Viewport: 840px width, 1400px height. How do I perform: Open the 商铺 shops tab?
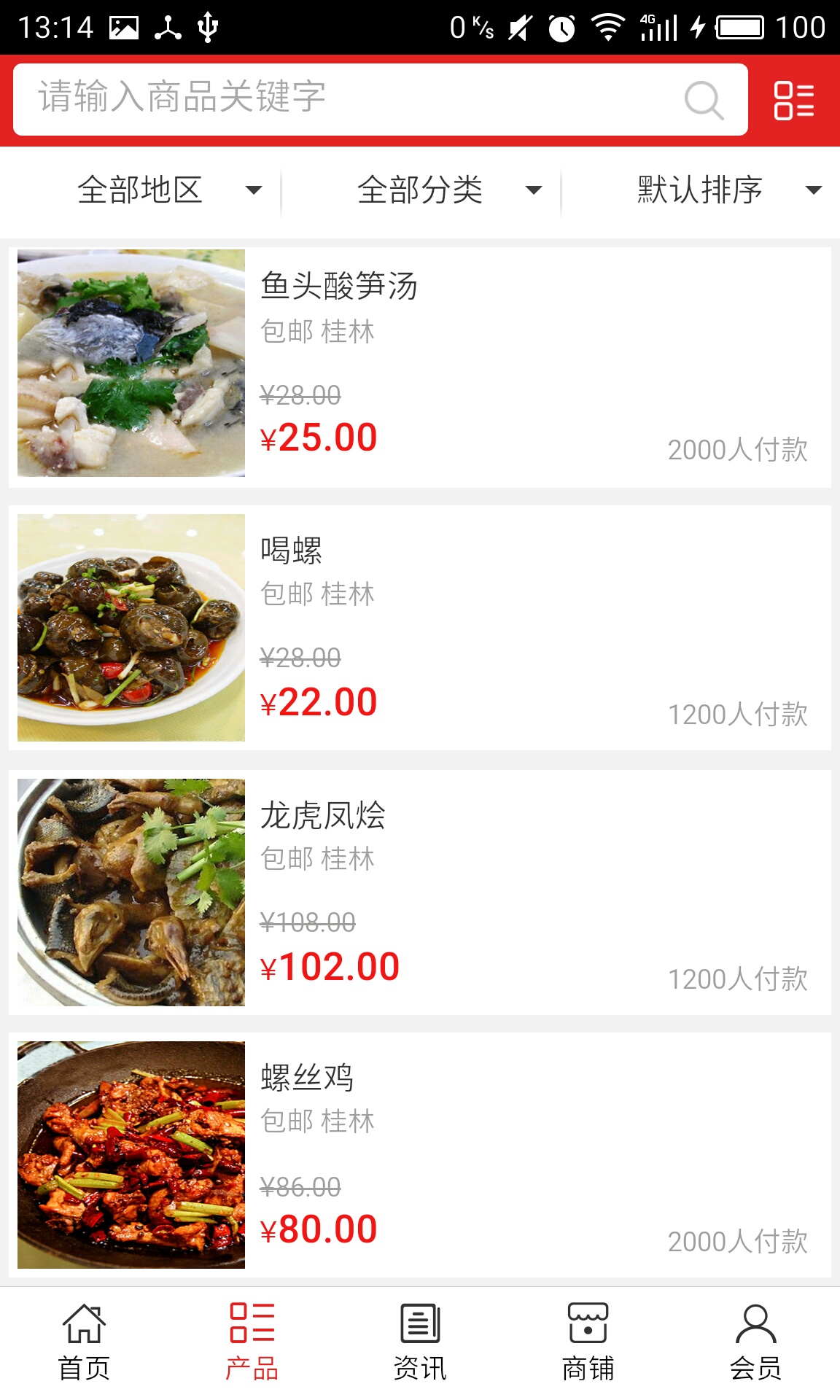point(588,1342)
